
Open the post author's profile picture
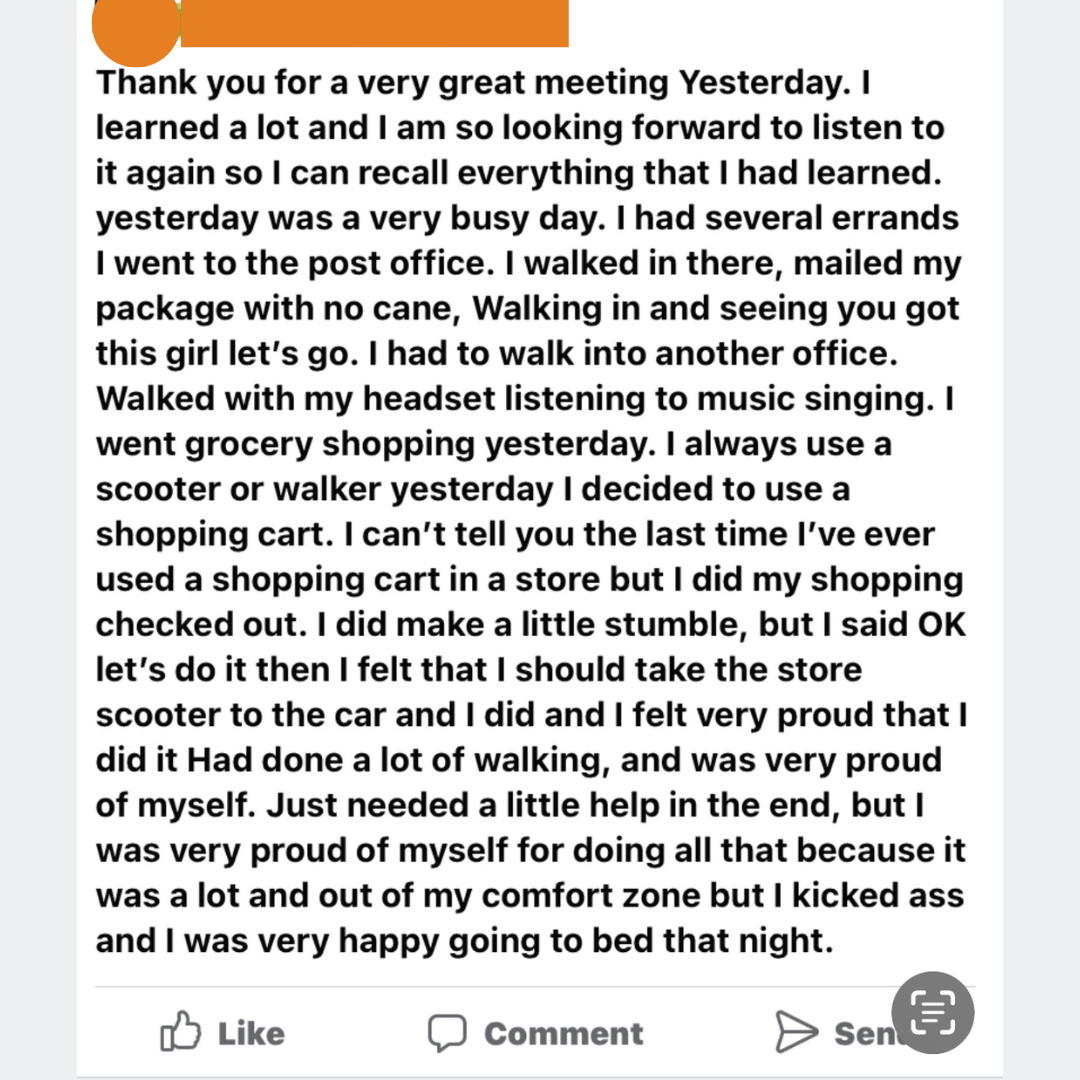tap(136, 23)
